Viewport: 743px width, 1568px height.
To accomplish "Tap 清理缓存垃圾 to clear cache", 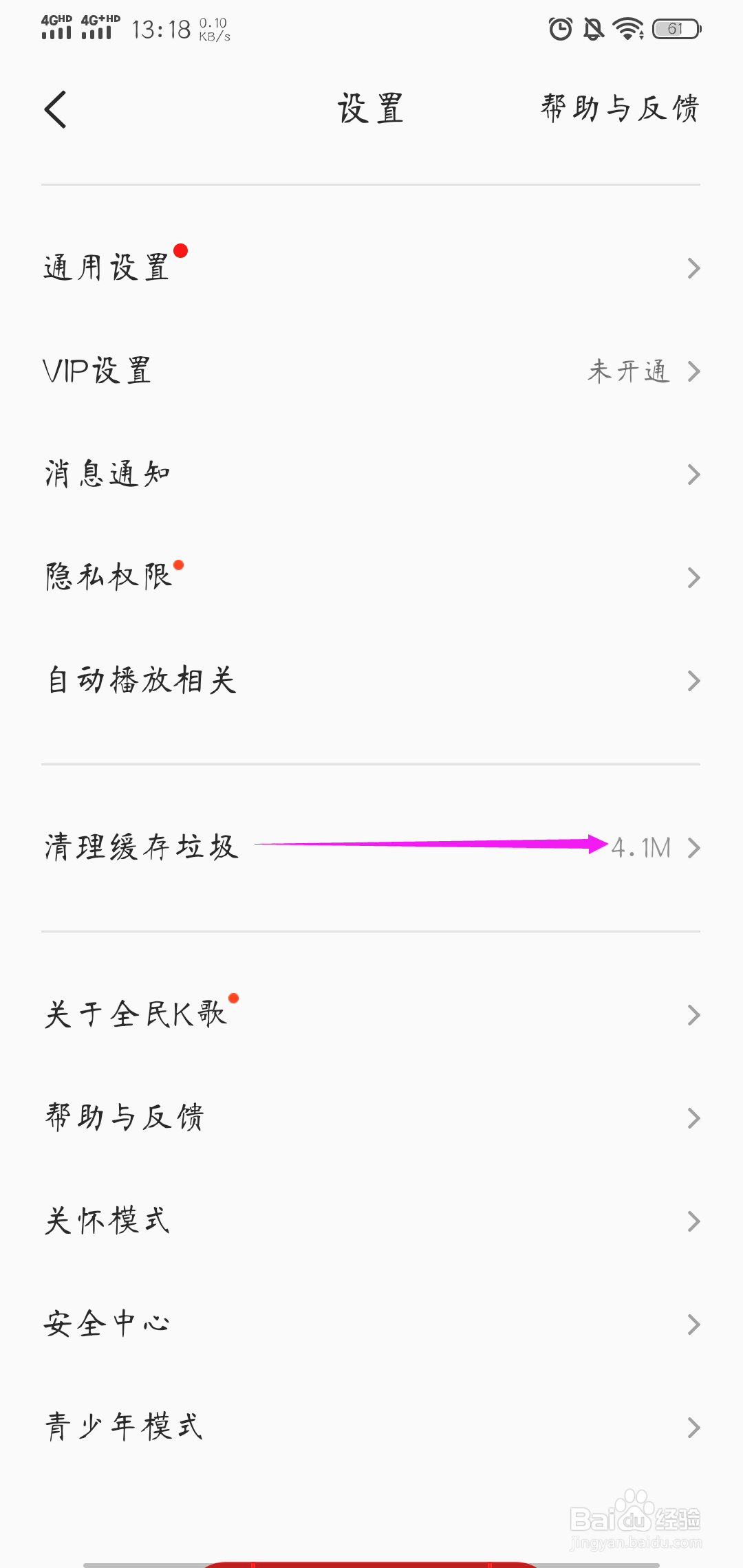I will point(371,848).
